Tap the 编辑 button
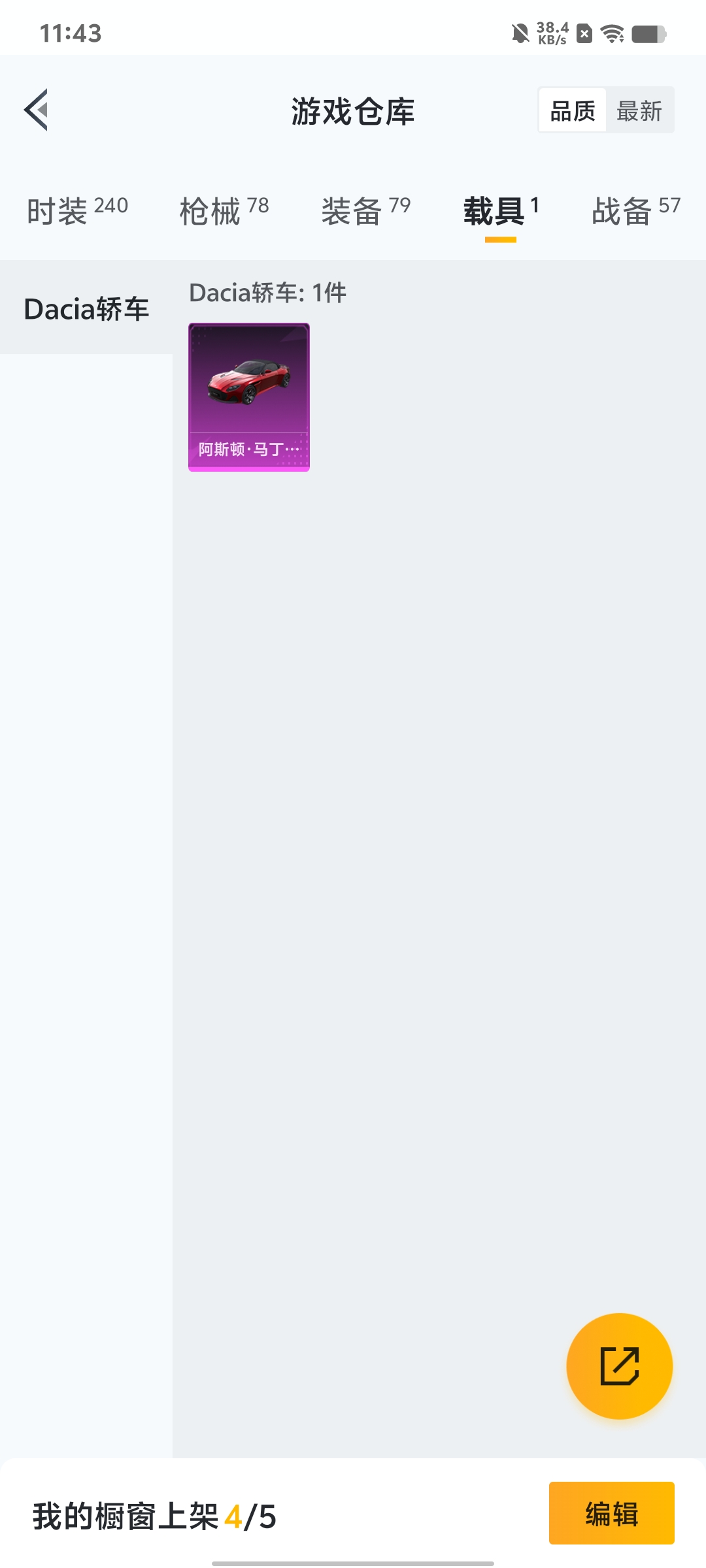This screenshot has width=706, height=1568. tap(612, 1513)
